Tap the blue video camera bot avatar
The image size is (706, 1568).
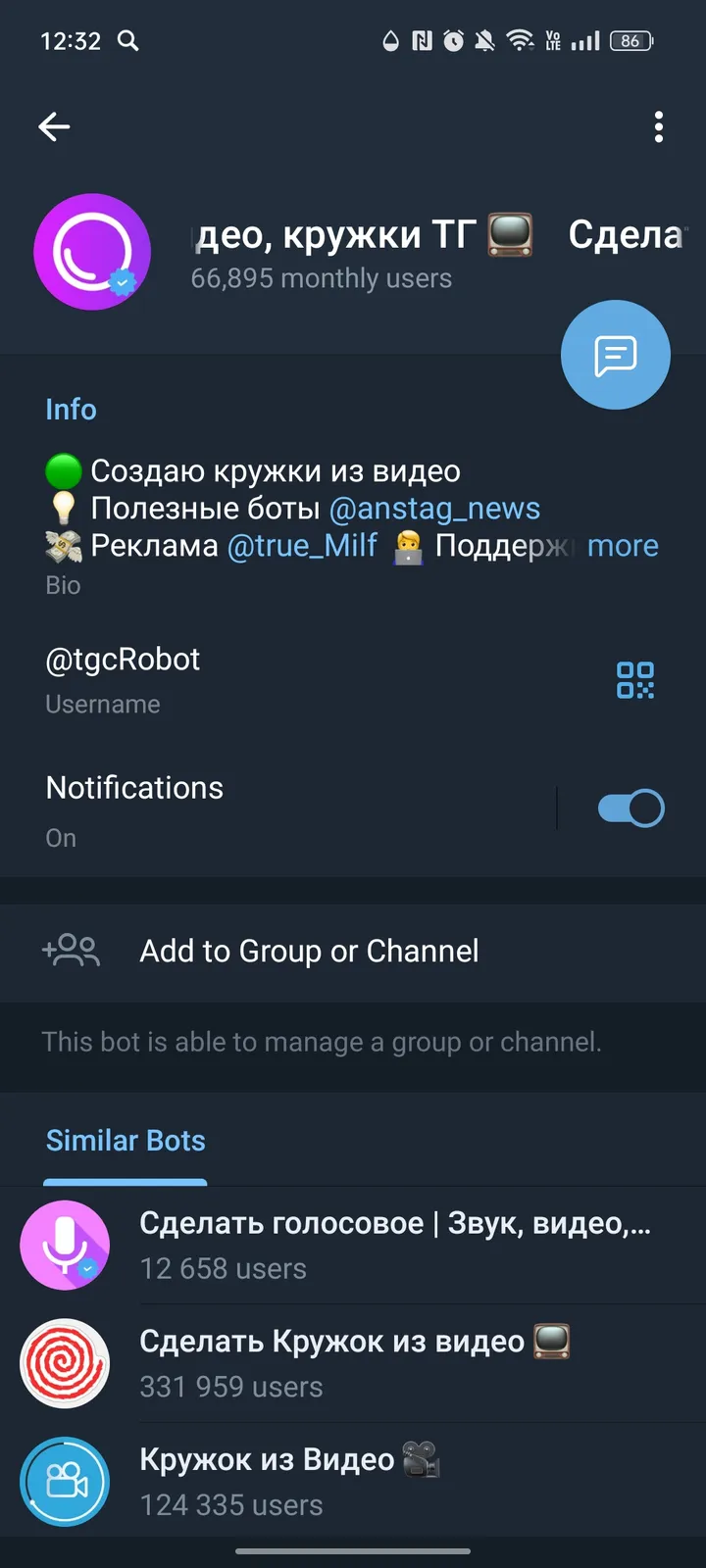coord(65,1482)
